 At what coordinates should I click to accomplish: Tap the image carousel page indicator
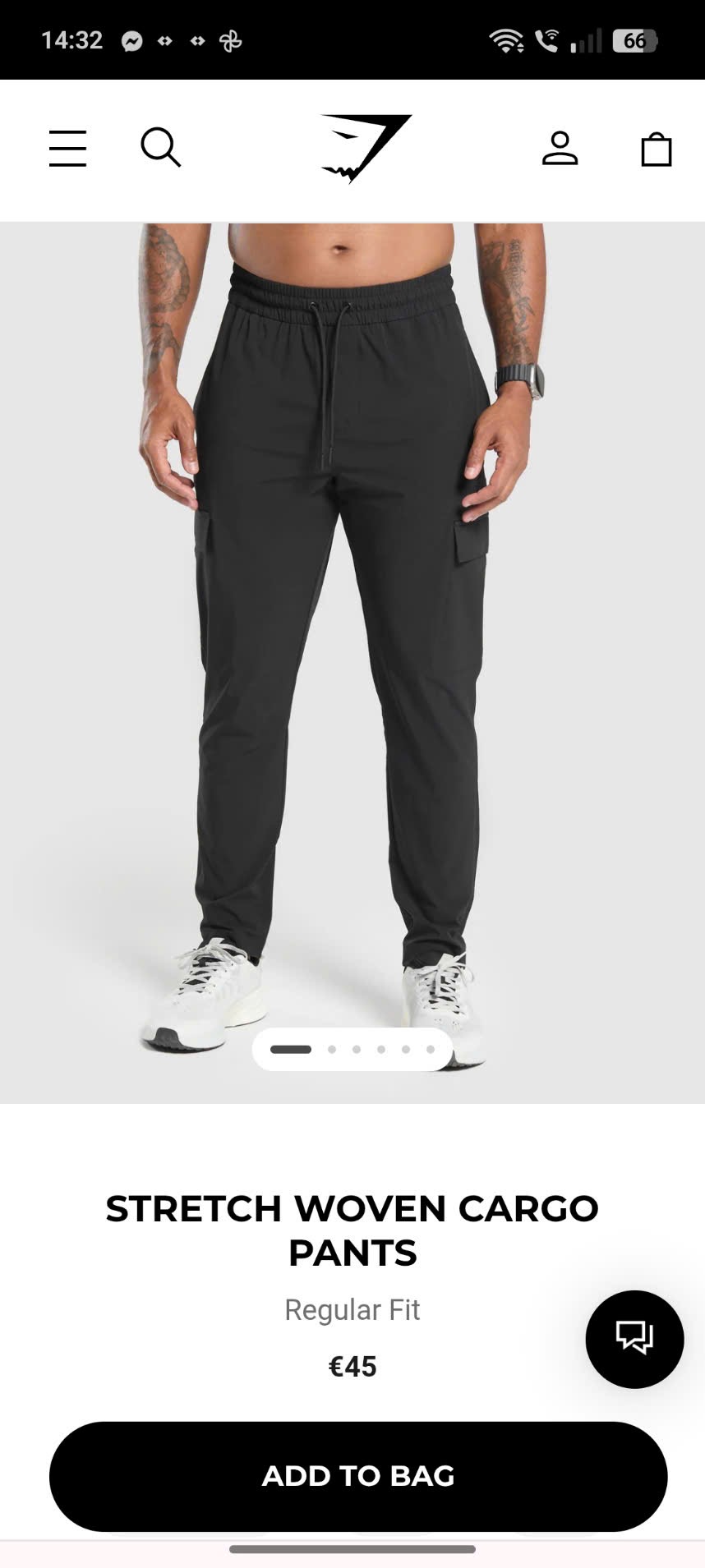pyautogui.click(x=352, y=1049)
